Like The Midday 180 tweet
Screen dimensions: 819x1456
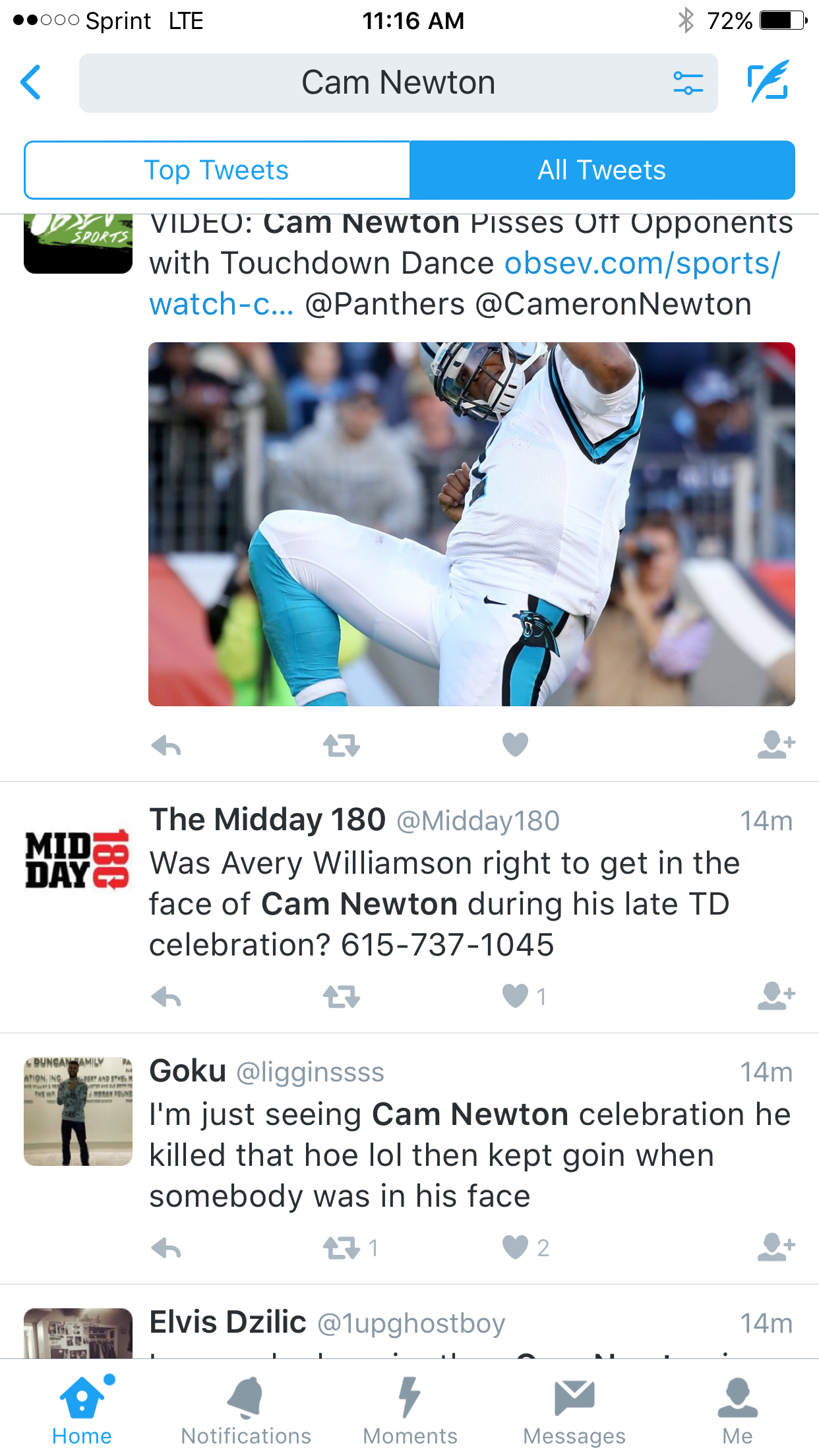(515, 996)
